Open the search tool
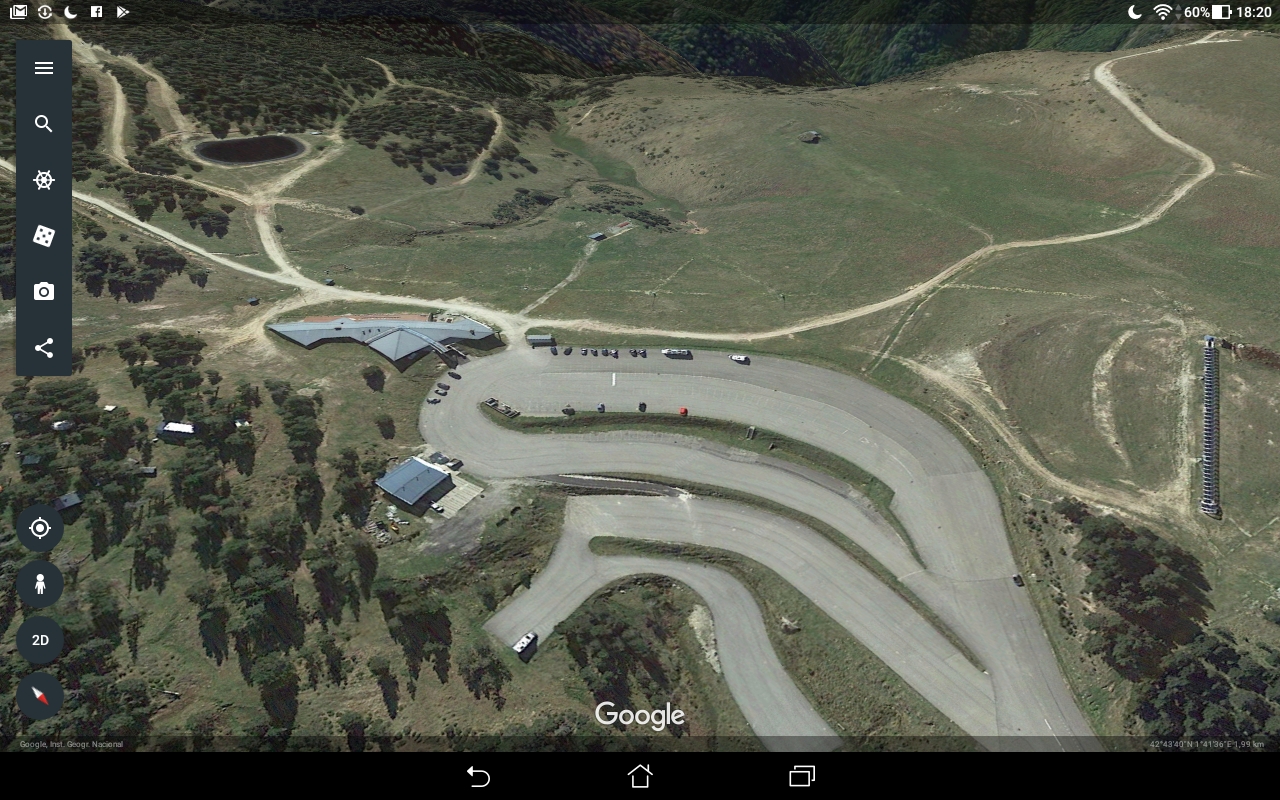This screenshot has height=800, width=1280. (x=43, y=124)
